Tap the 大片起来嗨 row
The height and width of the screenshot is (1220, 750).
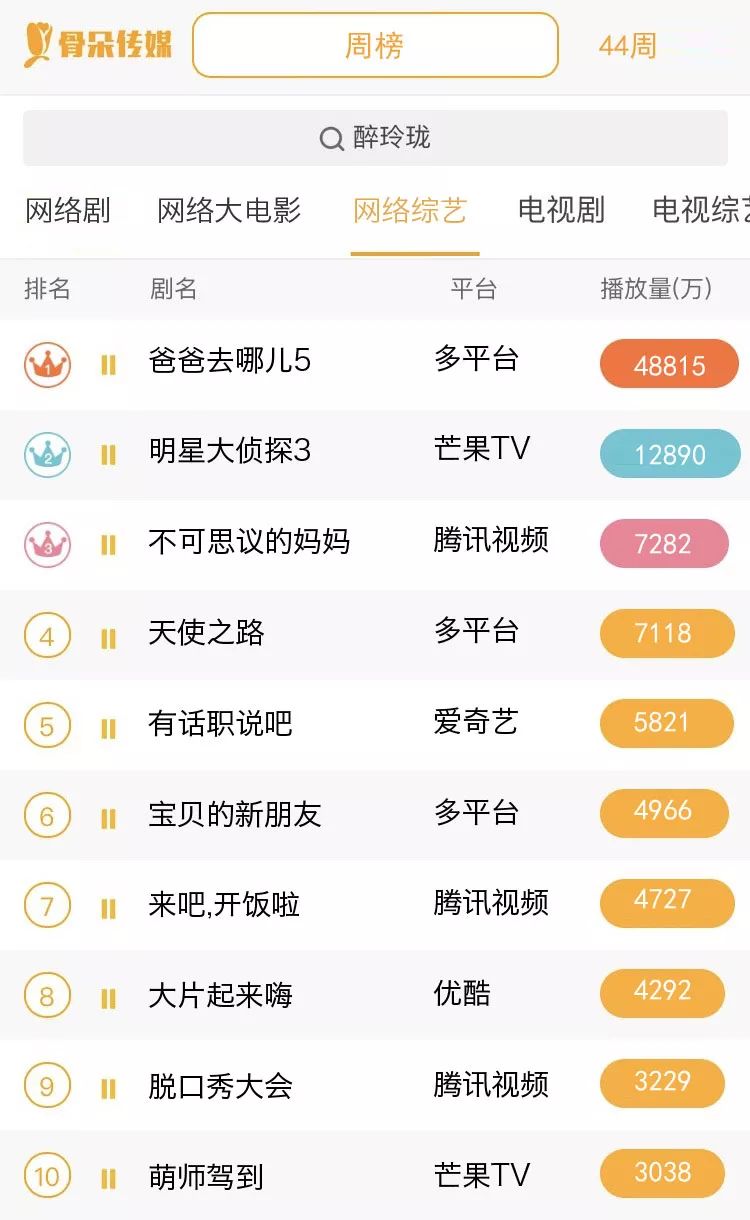[x=375, y=995]
